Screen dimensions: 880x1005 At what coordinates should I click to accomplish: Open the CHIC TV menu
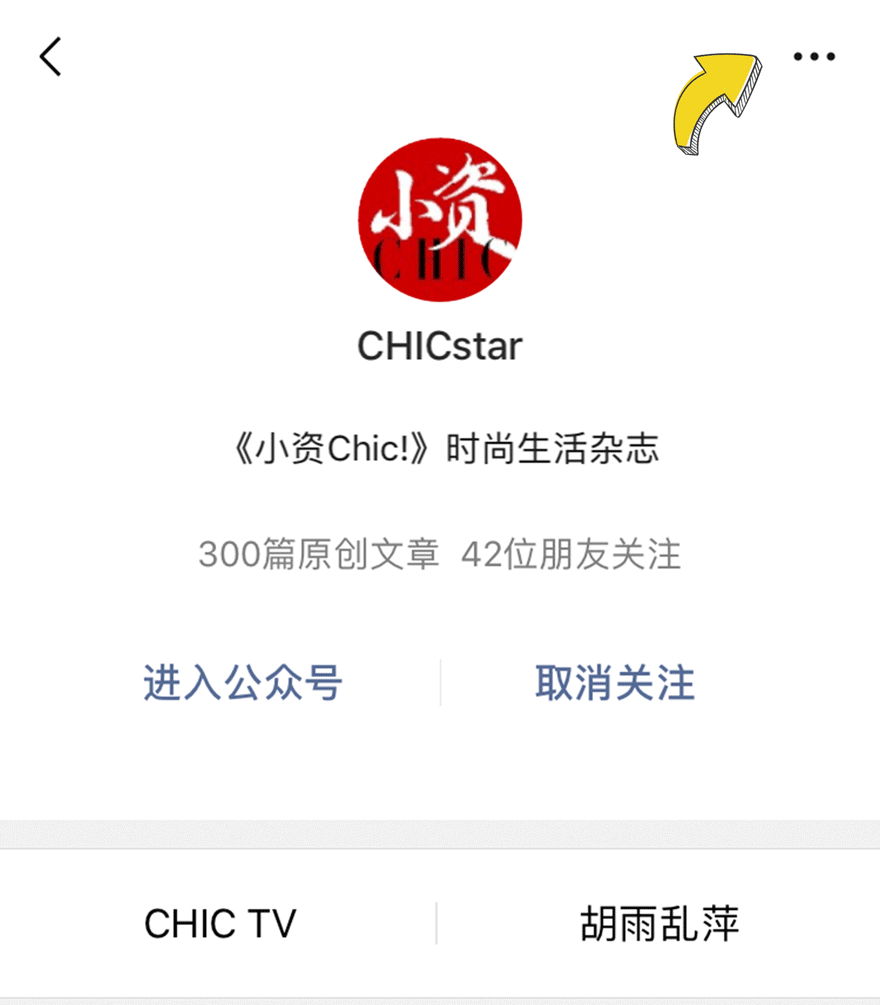click(220, 923)
